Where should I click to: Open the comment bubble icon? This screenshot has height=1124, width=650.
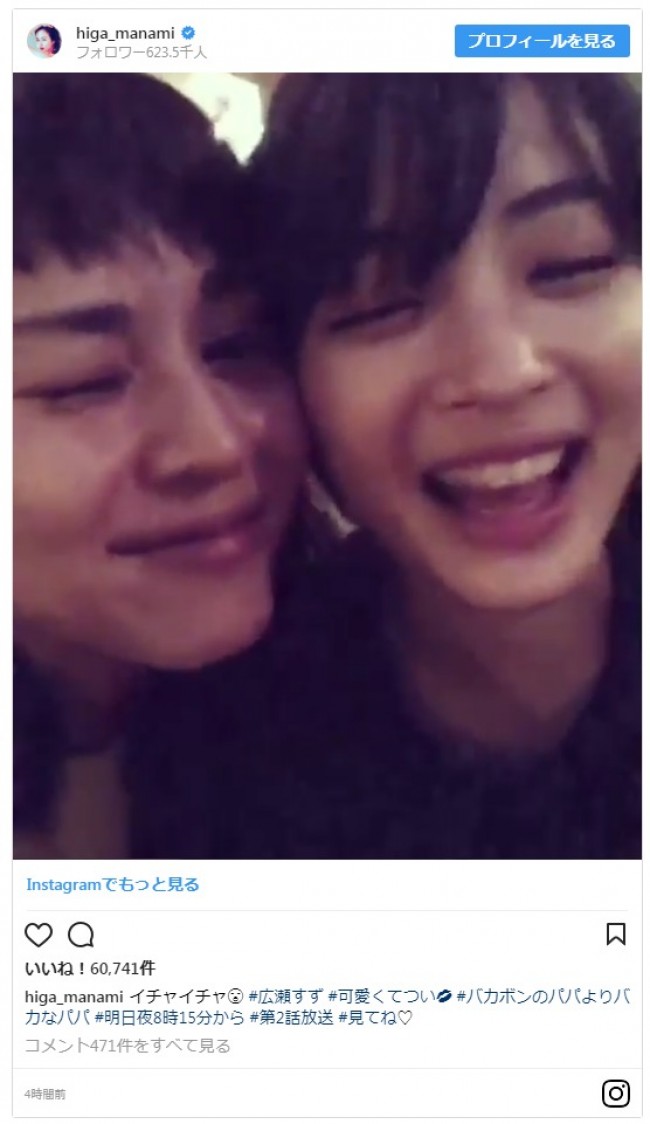click(81, 935)
